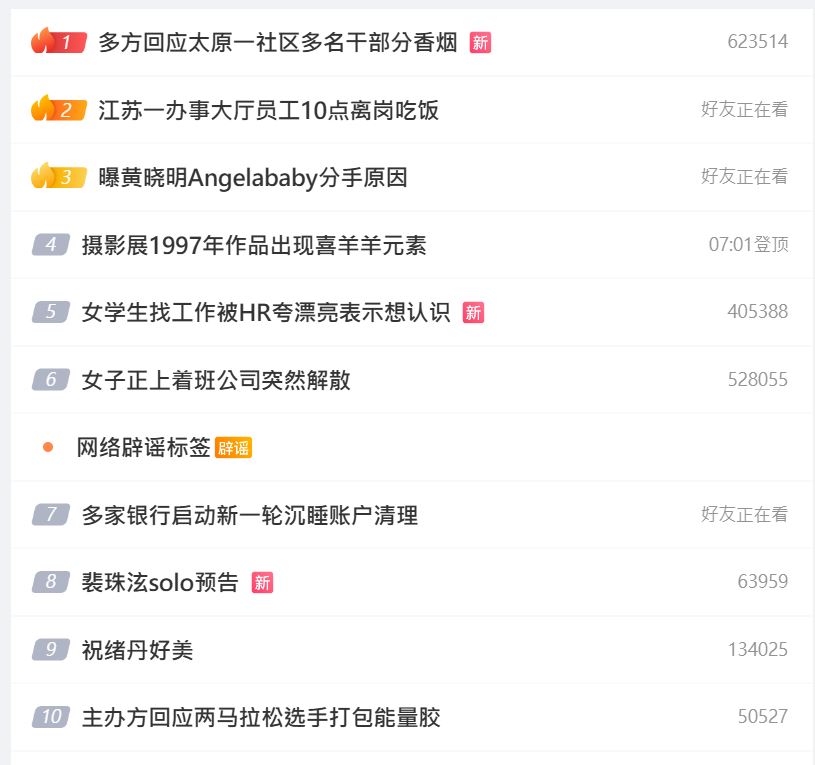The width and height of the screenshot is (815, 765).
Task: Open topic 裴珠泫solo预告
Action: (x=160, y=583)
